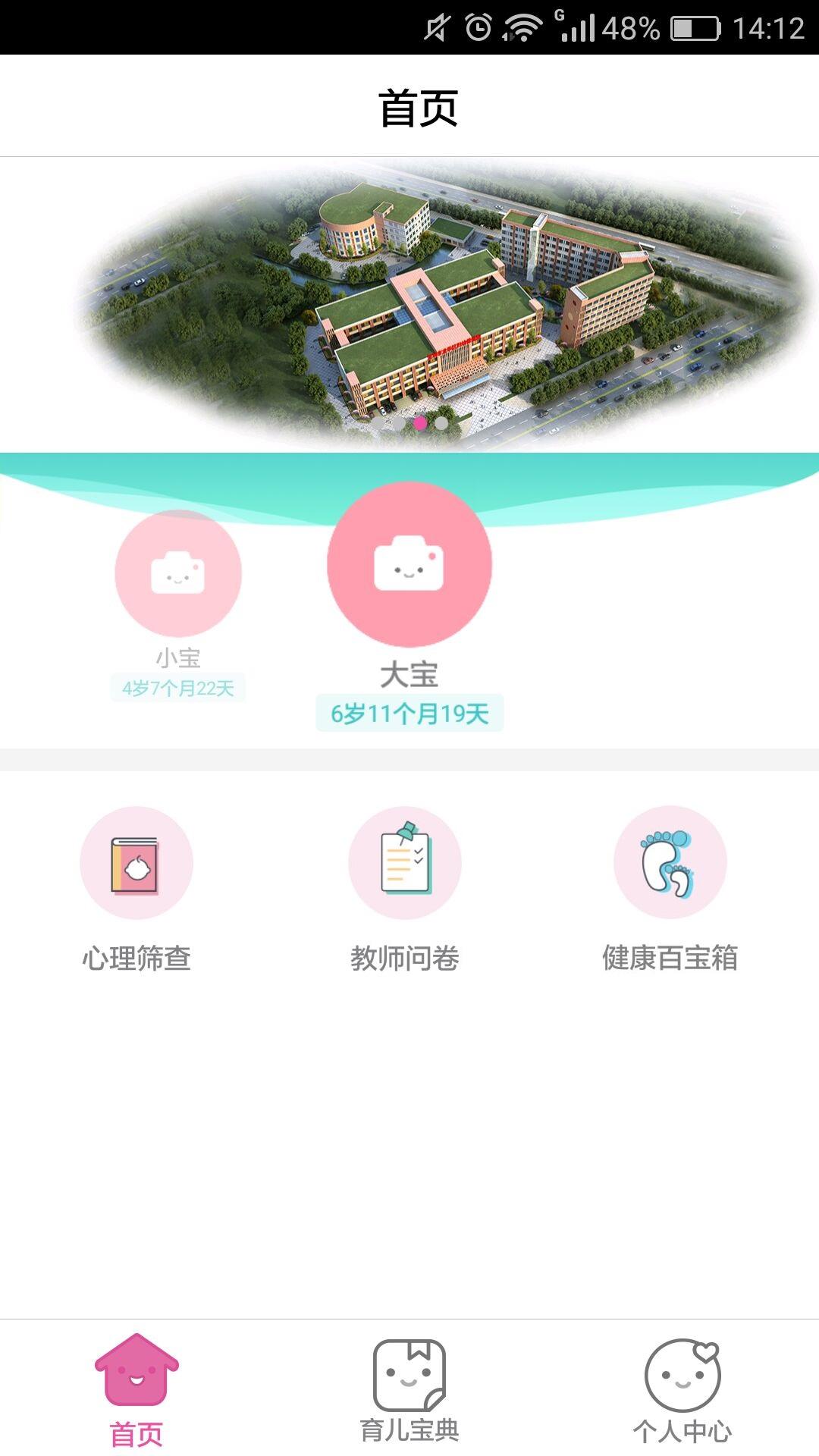Select the 大宝 child profile
The width and height of the screenshot is (819, 1456).
pyautogui.click(x=409, y=565)
